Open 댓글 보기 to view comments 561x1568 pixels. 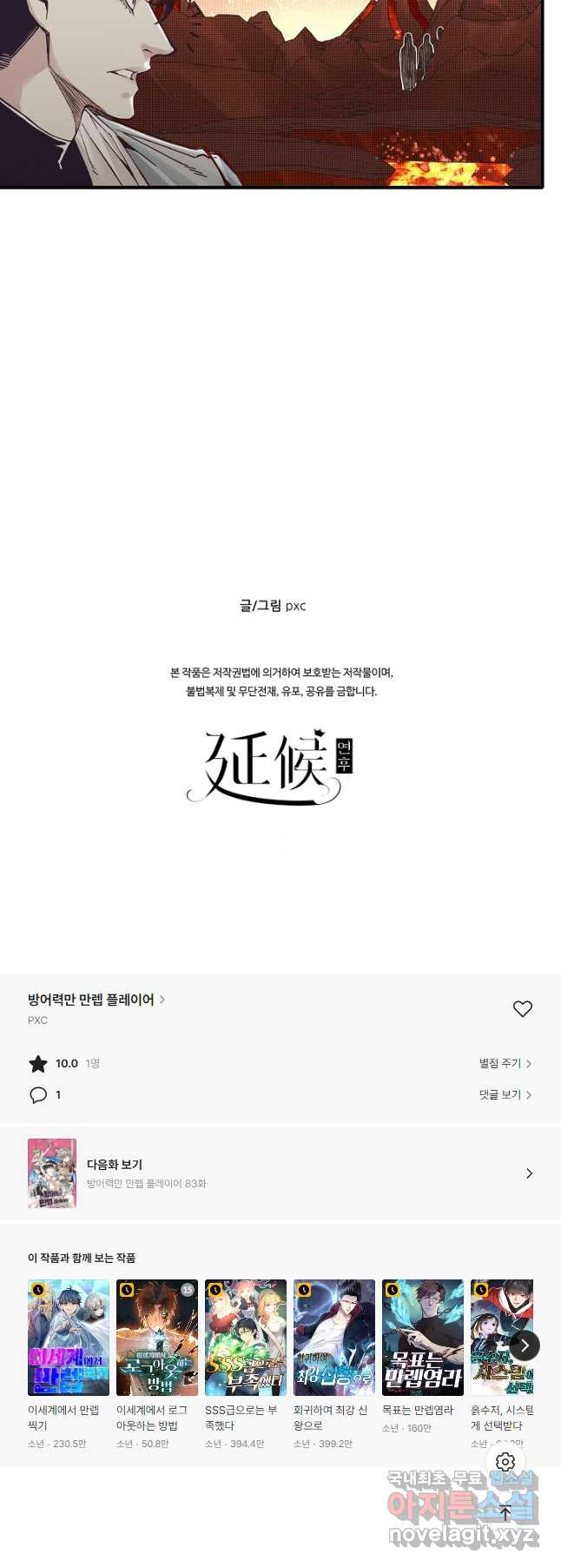[x=505, y=1094]
